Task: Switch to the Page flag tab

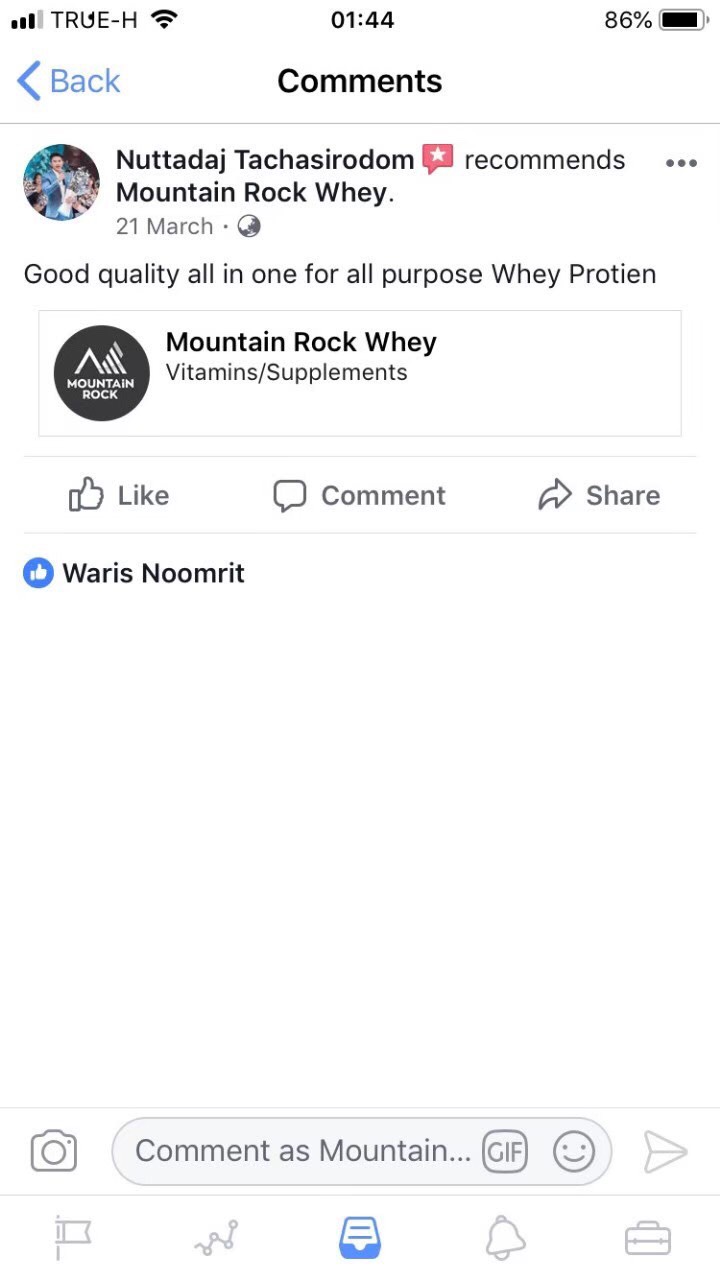Action: 72,1239
